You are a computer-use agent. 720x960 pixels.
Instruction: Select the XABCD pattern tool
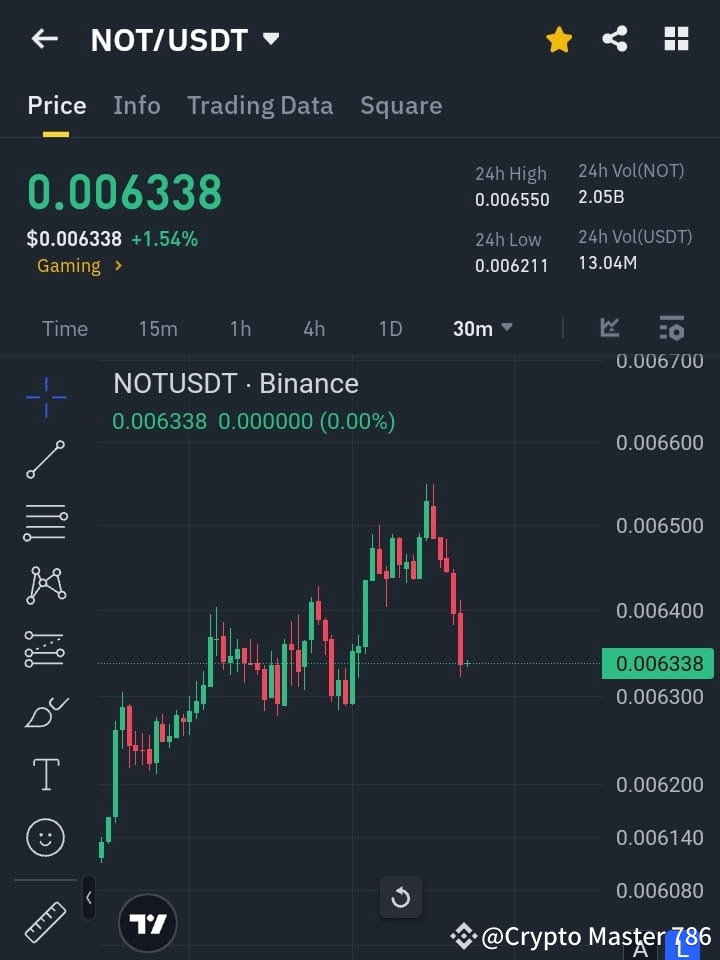pos(45,586)
